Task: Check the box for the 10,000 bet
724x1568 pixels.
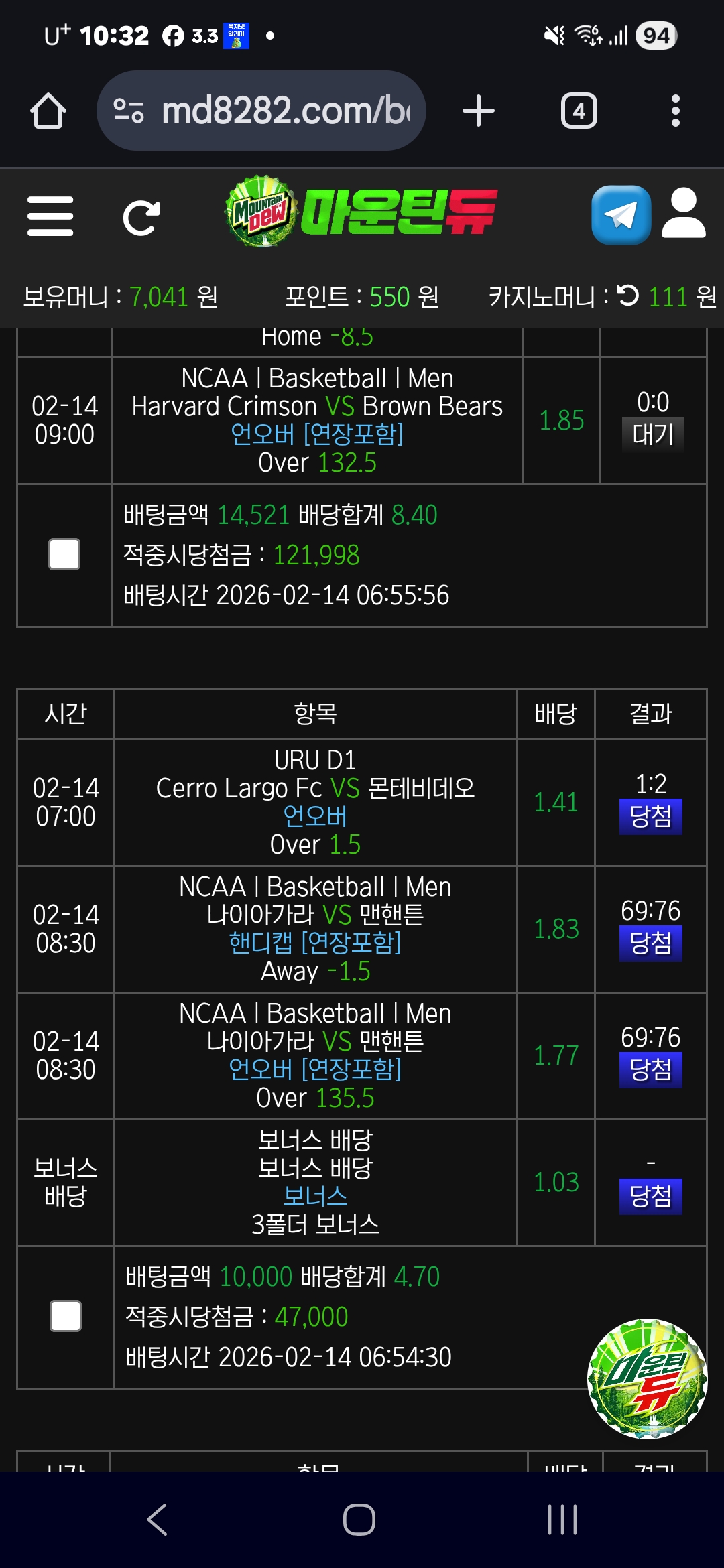Action: tap(66, 1316)
